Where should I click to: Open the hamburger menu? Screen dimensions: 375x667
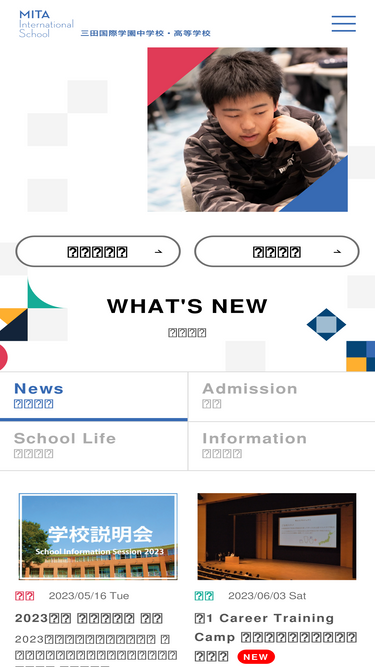pyautogui.click(x=344, y=23)
